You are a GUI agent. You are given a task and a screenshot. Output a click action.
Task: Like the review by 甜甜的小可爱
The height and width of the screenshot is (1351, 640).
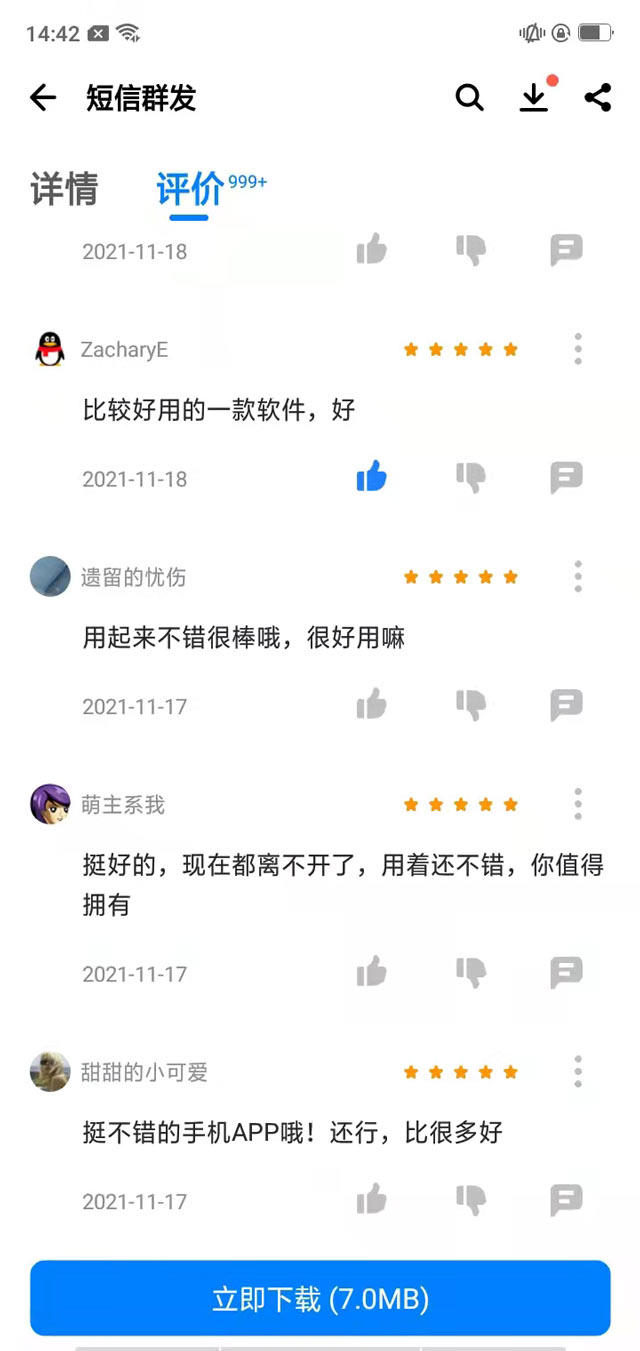pos(371,1199)
